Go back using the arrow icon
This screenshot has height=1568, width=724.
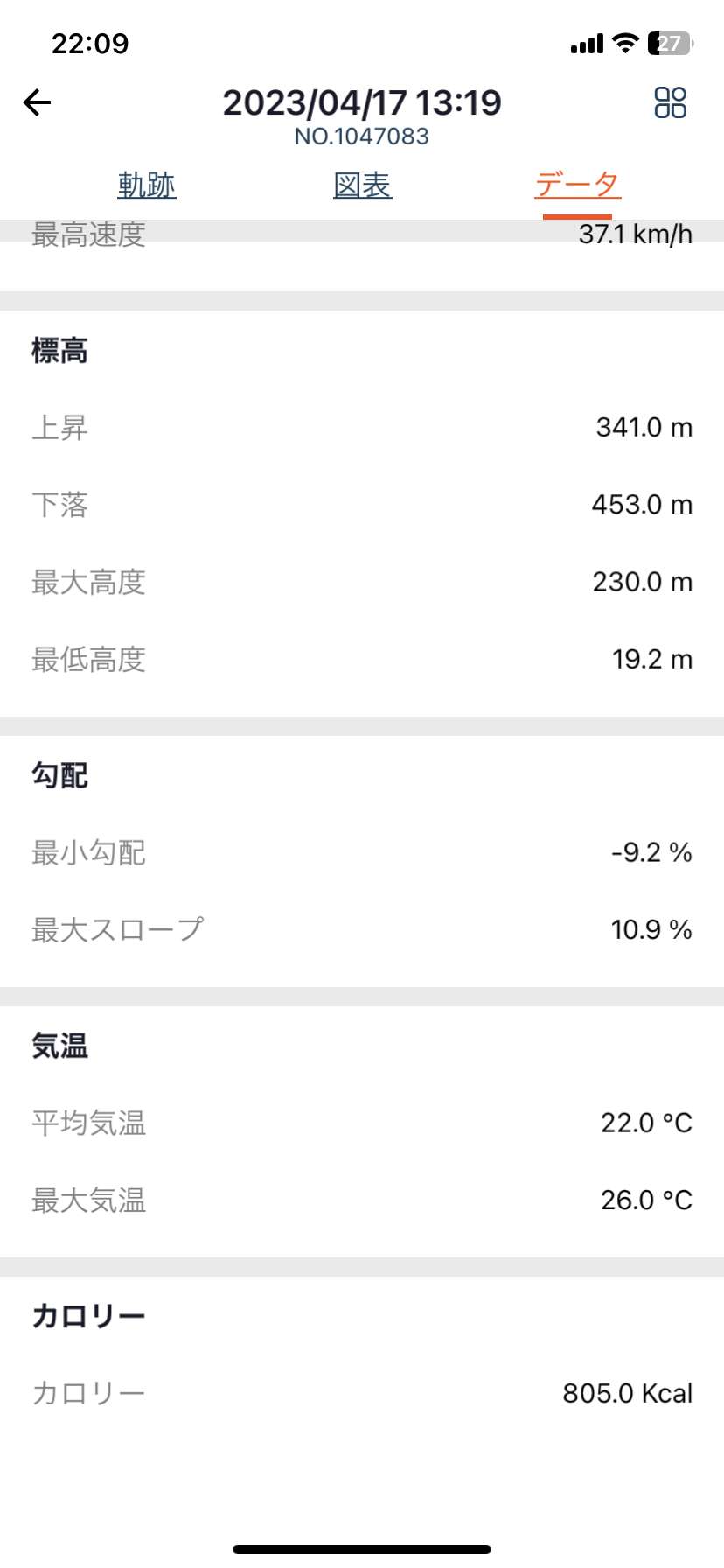[37, 102]
